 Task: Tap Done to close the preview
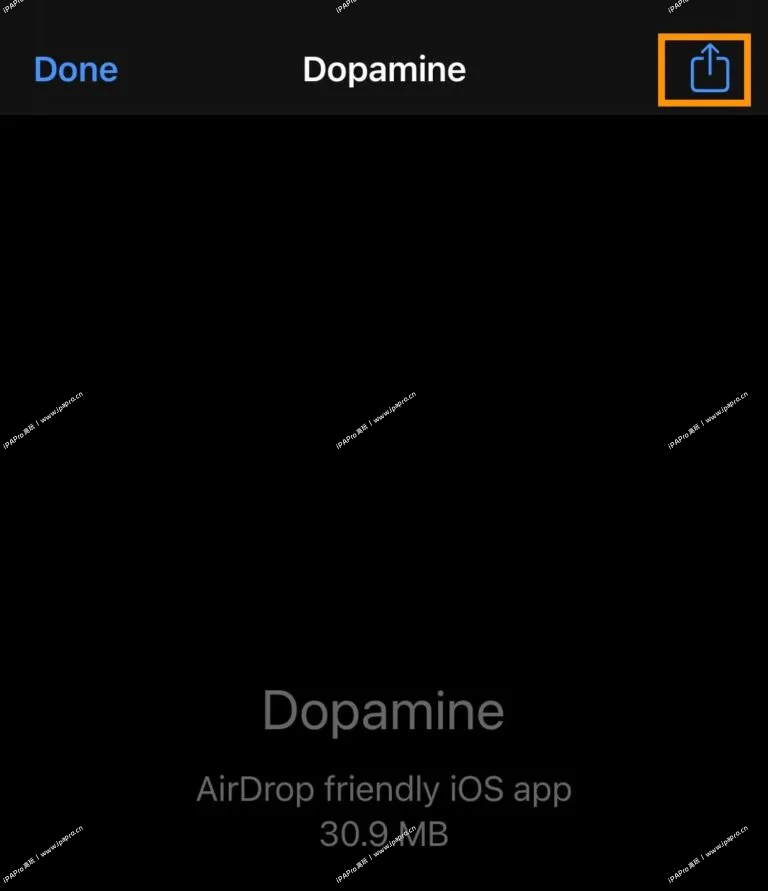[x=76, y=70]
